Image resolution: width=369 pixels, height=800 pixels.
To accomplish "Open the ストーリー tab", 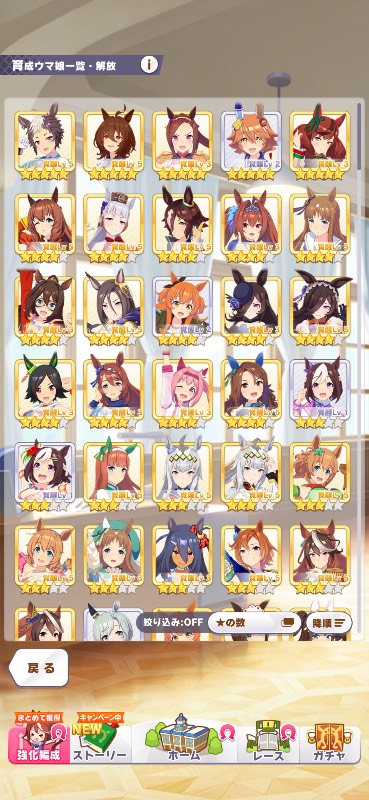I will tap(100, 744).
